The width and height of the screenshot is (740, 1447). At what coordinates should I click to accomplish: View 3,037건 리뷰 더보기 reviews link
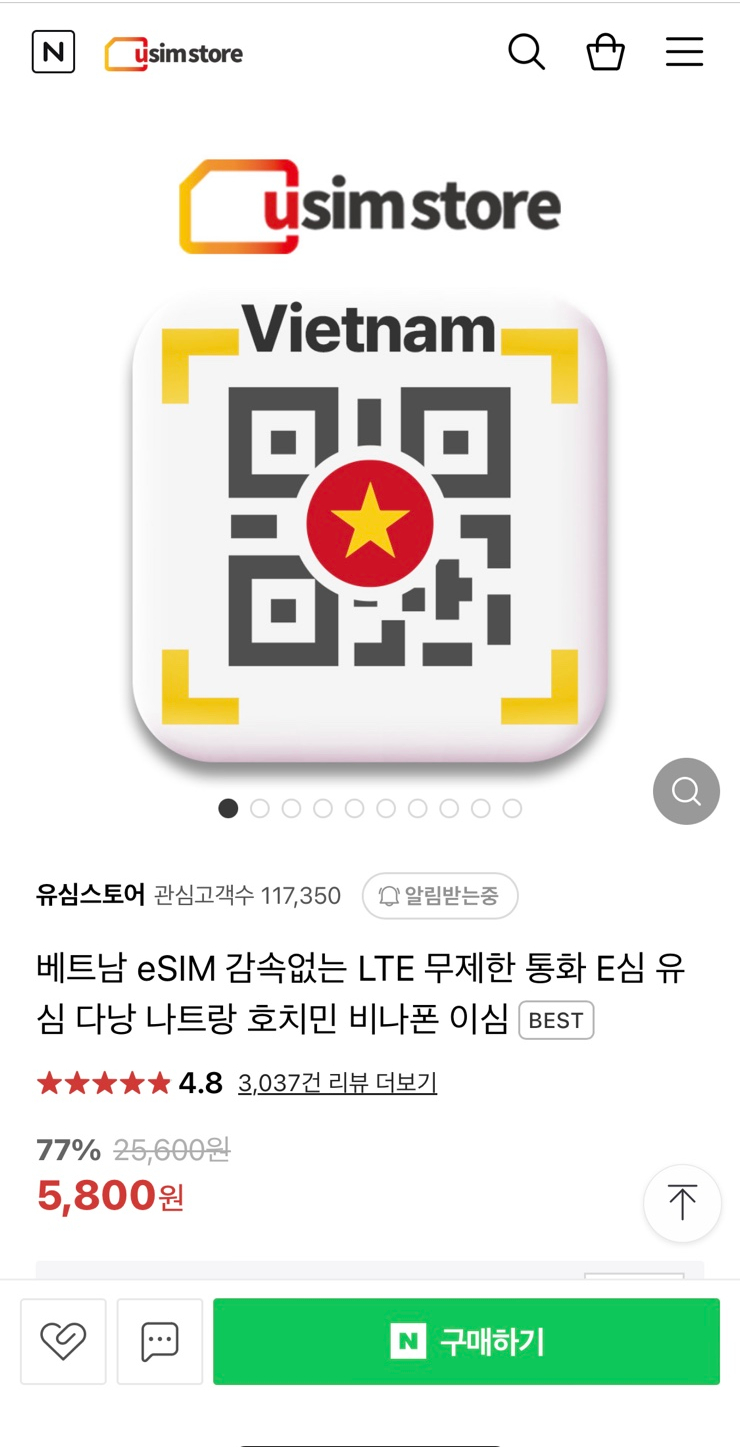(337, 1083)
